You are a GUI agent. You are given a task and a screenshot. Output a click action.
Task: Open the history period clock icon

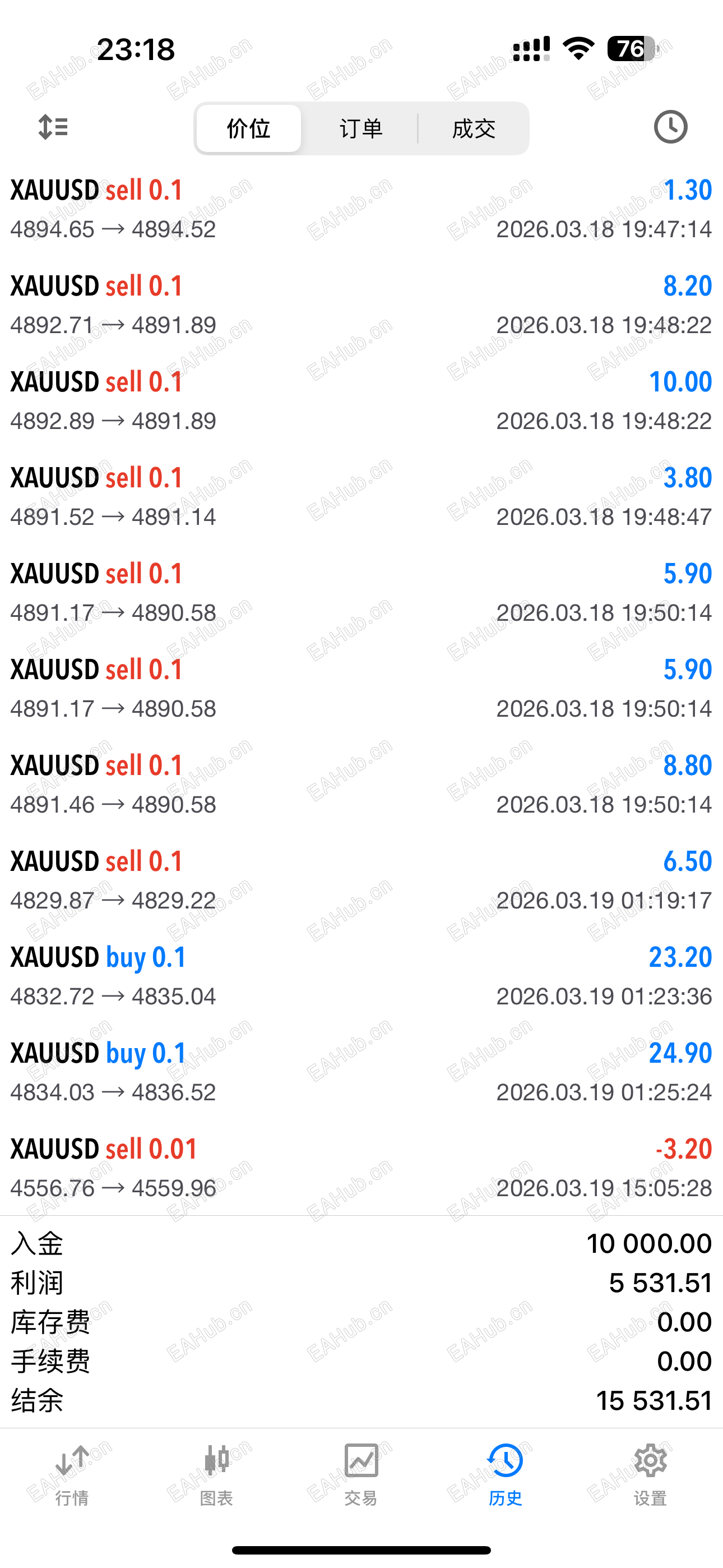click(x=670, y=127)
